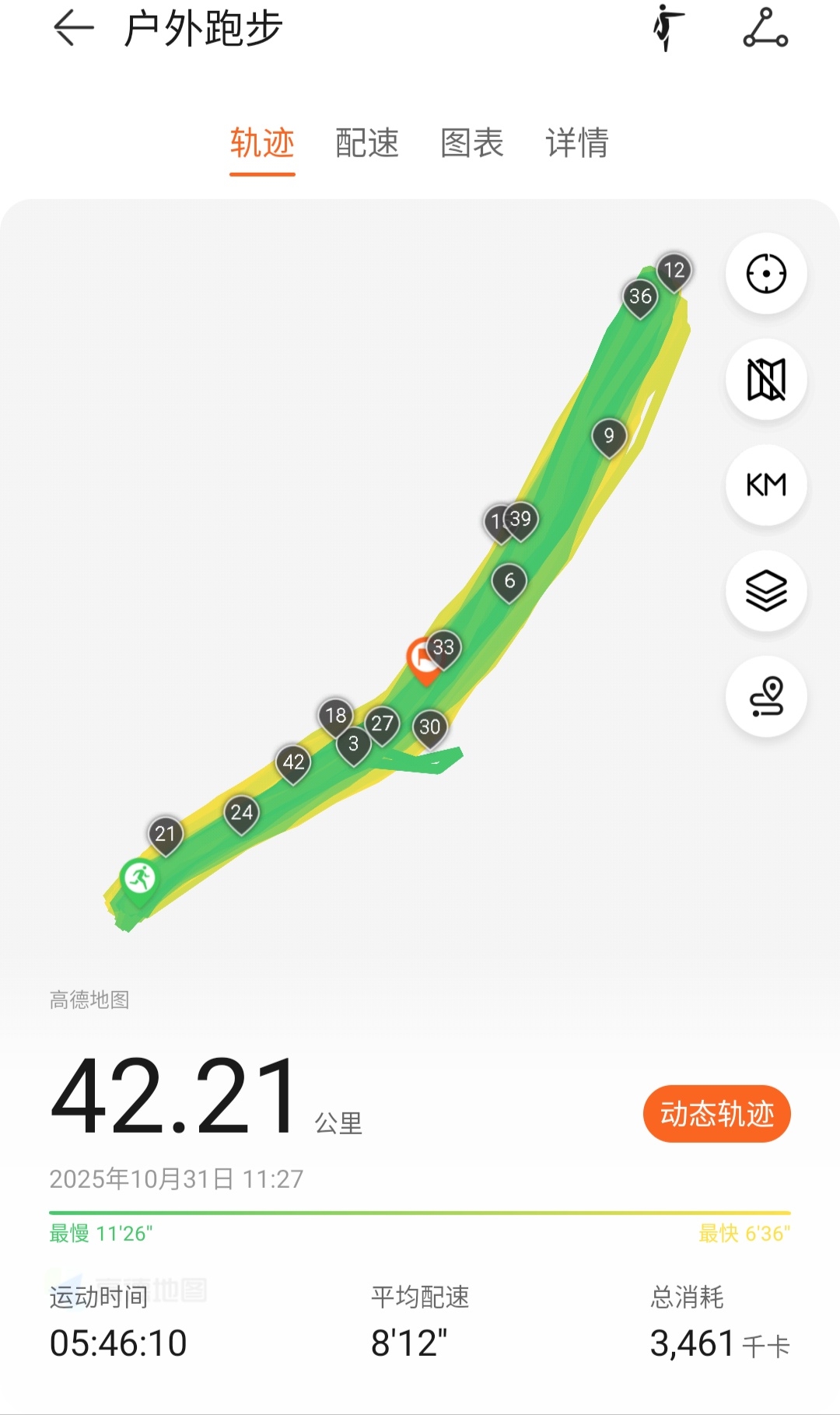840x1415 pixels.
Task: Recenter the map on the track
Action: (x=766, y=274)
